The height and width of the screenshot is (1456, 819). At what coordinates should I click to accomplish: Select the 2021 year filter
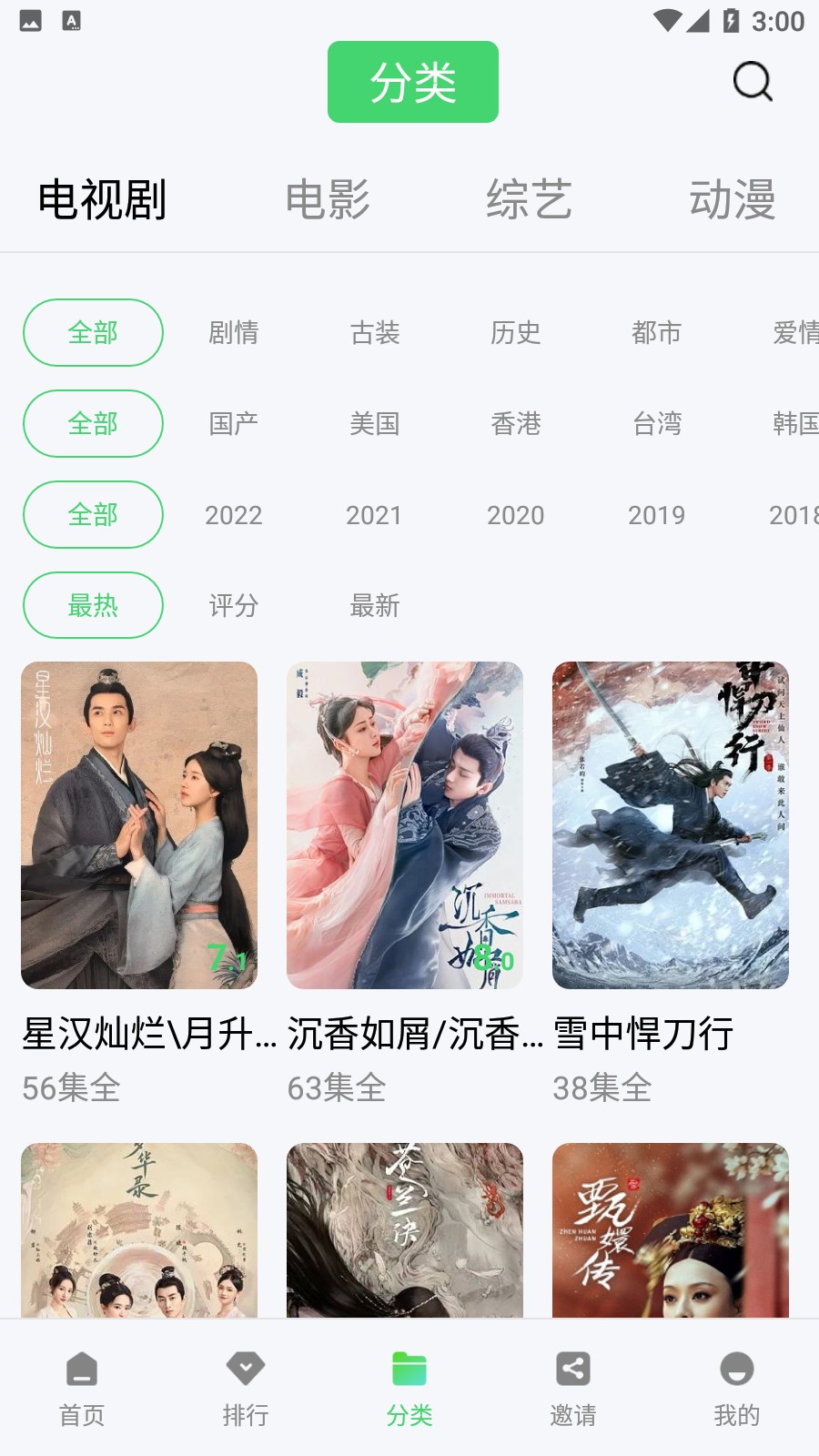click(375, 515)
